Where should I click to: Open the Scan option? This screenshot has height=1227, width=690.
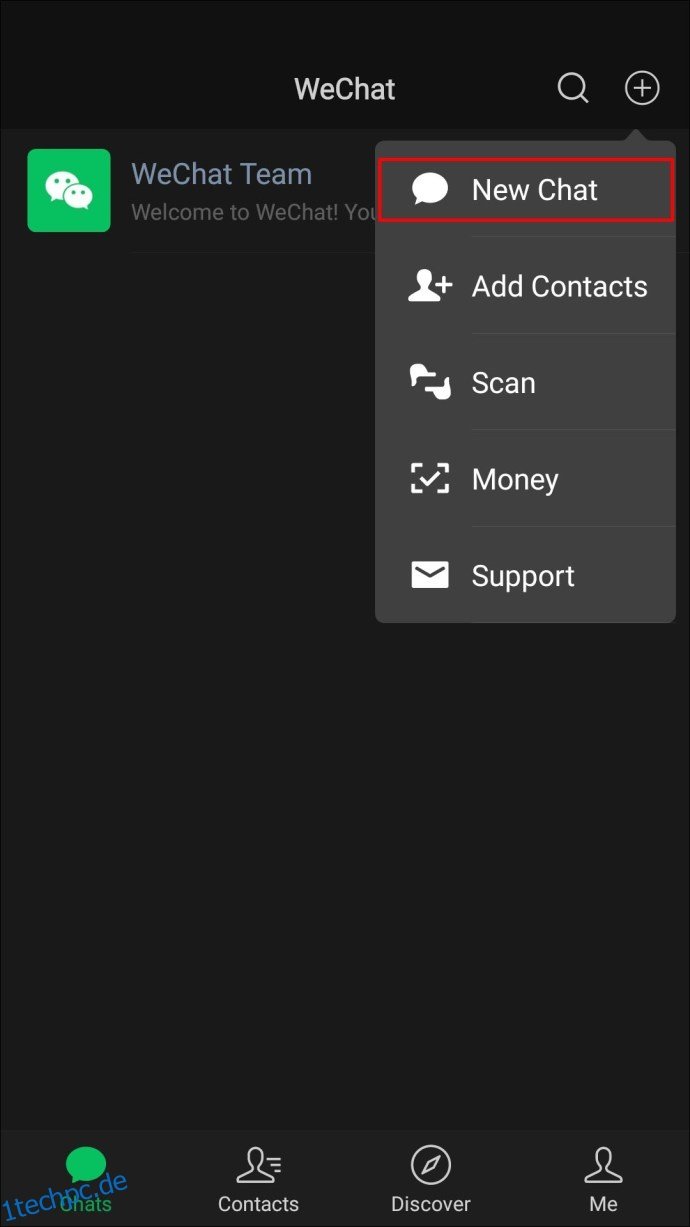526,383
